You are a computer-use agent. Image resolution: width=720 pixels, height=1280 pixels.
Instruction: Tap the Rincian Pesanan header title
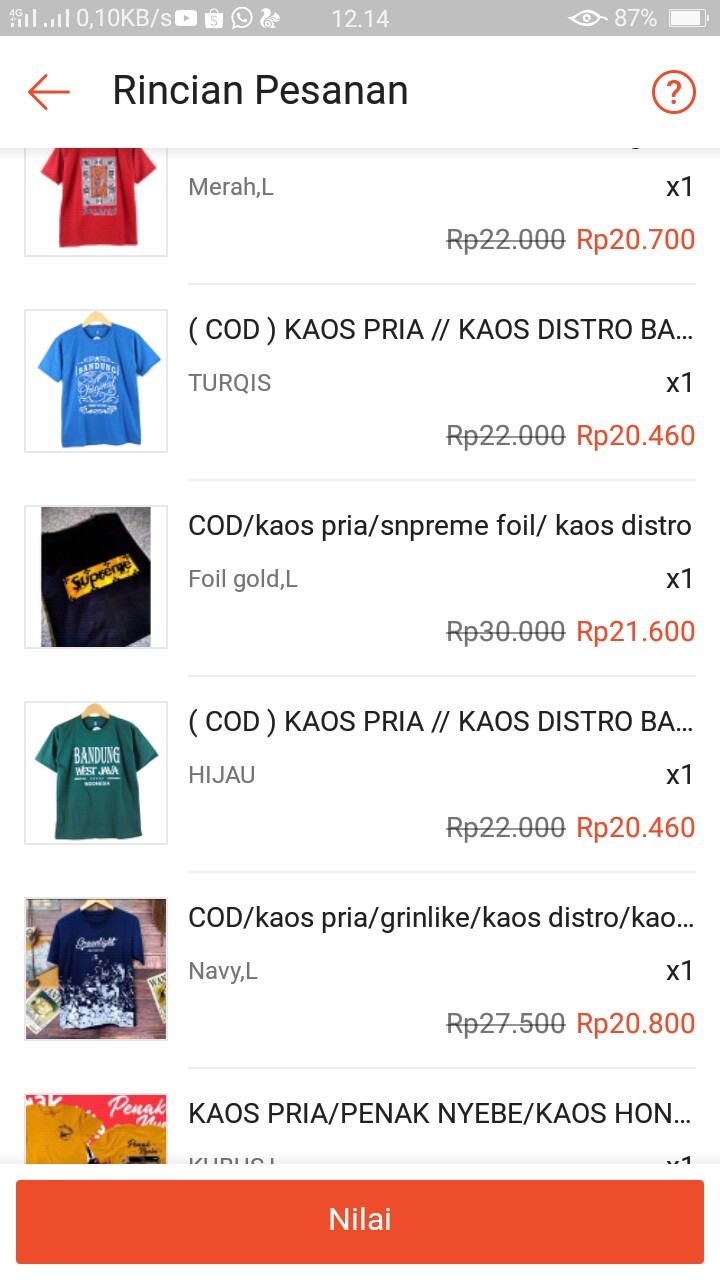coord(262,91)
